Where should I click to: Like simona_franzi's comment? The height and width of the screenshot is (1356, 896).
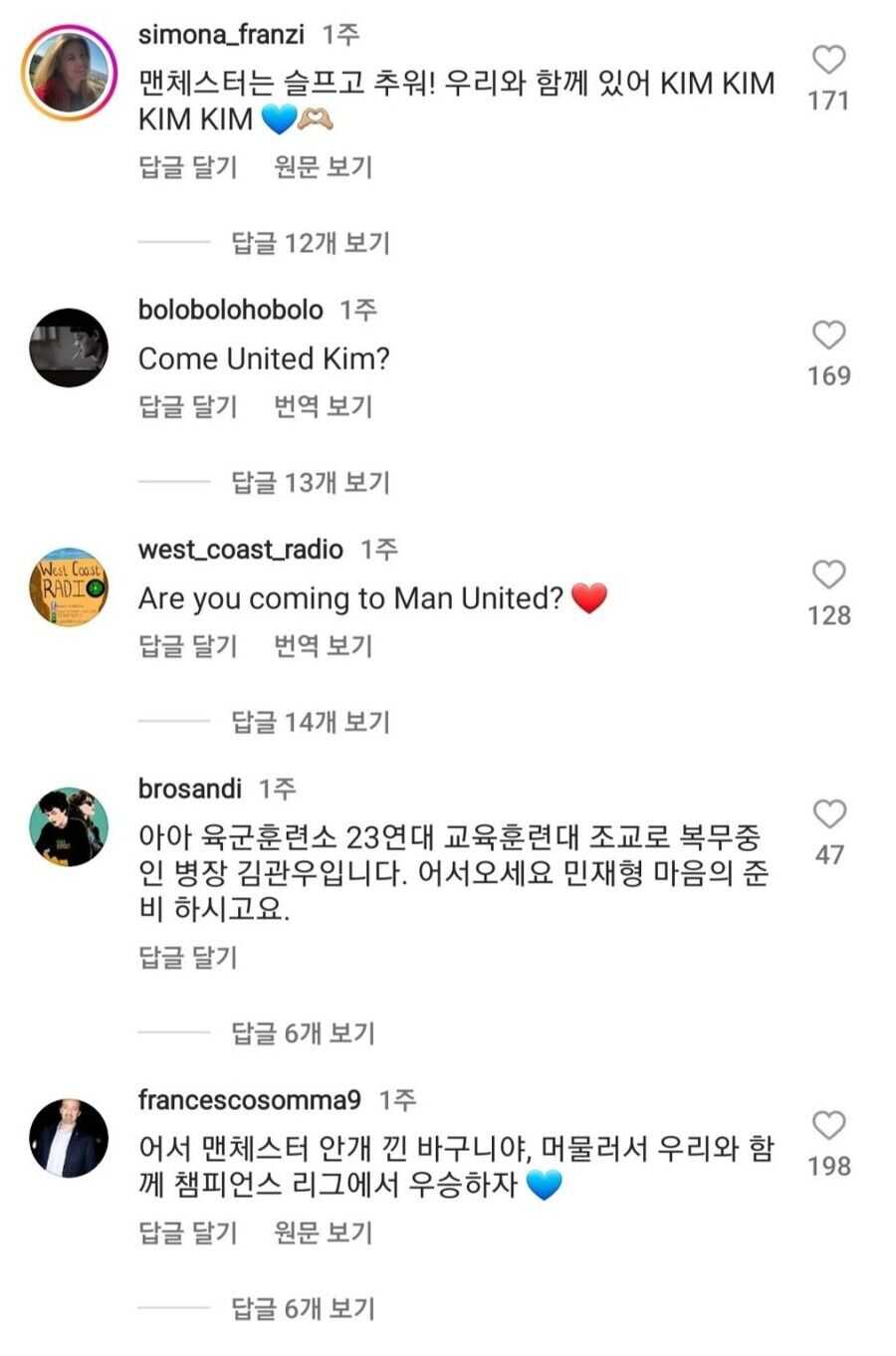coord(828,60)
